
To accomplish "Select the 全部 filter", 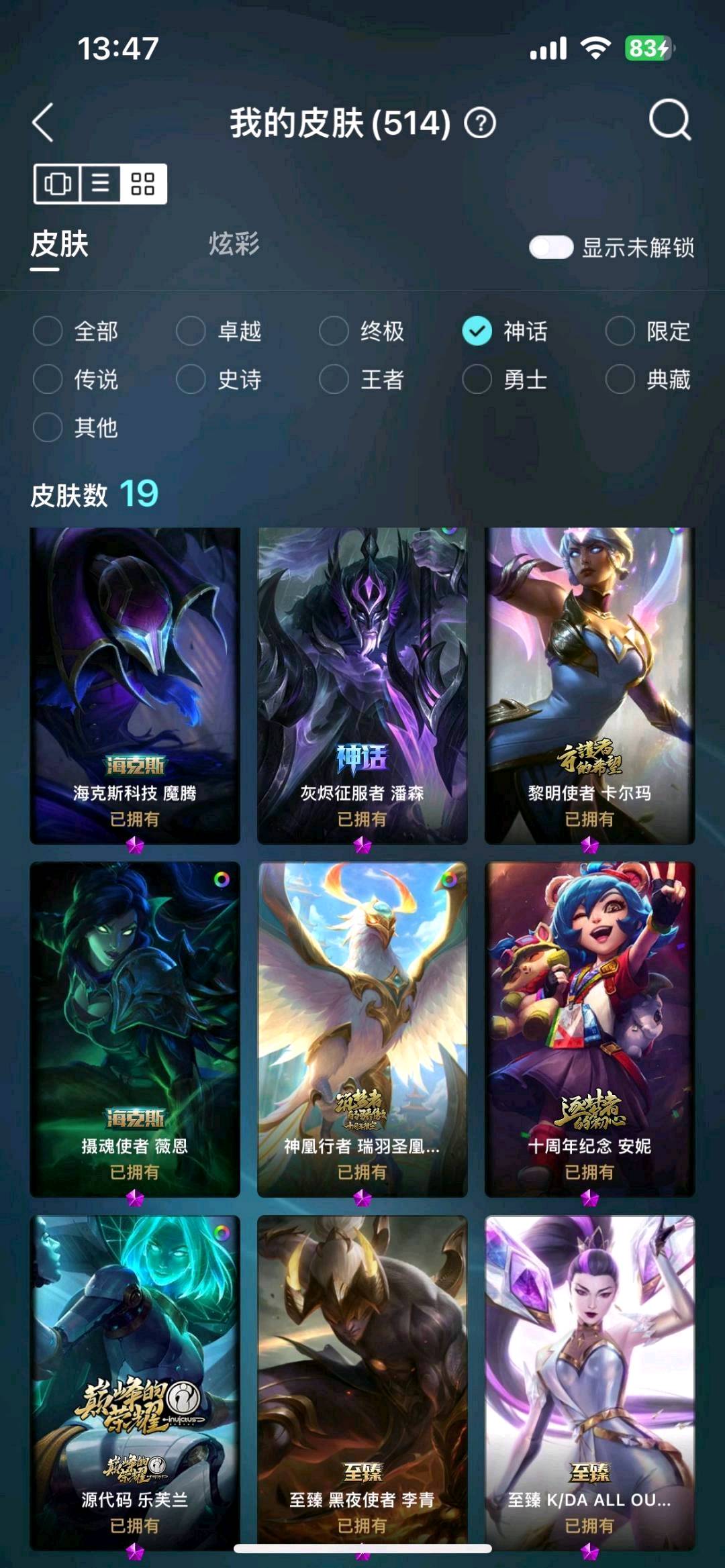I will coord(76,331).
